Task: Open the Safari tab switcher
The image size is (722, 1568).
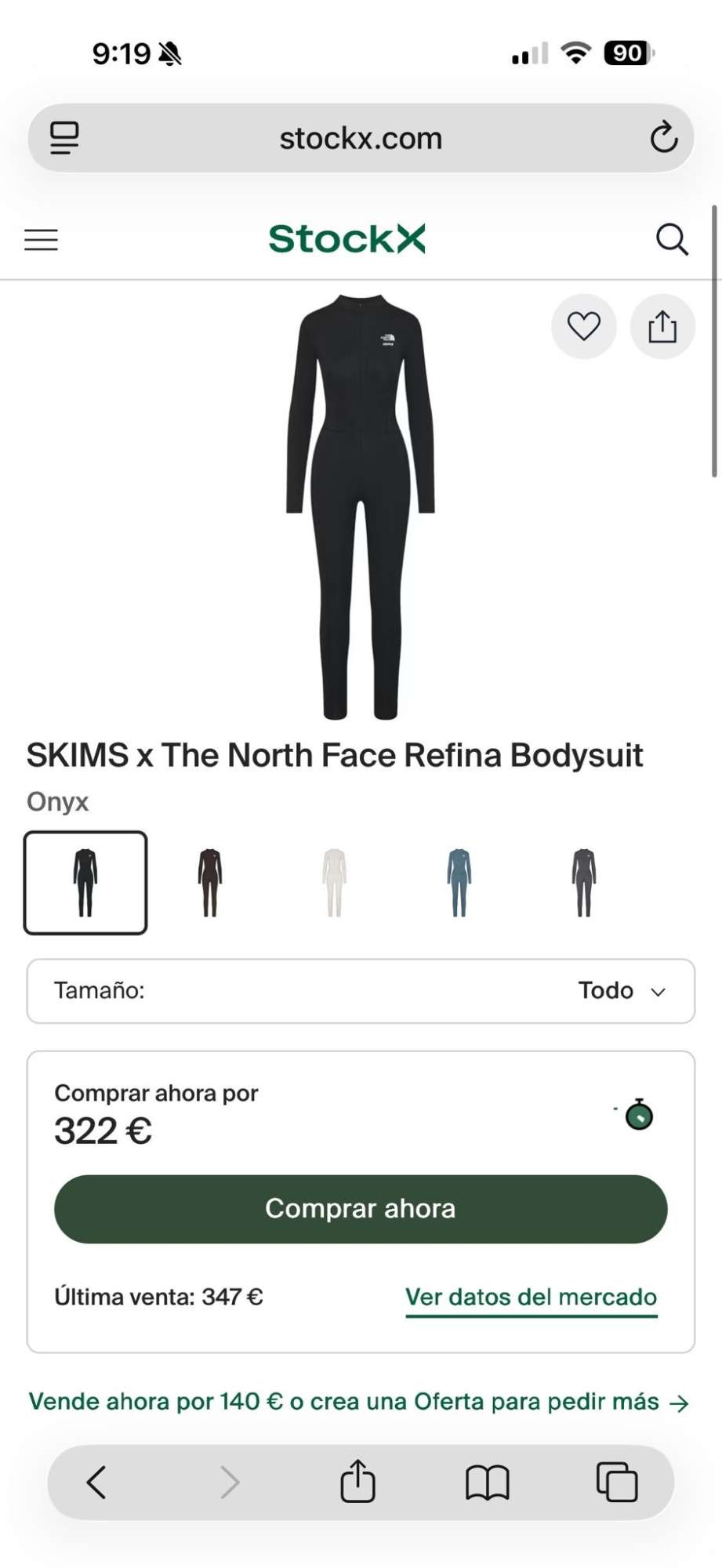Action: click(616, 1482)
